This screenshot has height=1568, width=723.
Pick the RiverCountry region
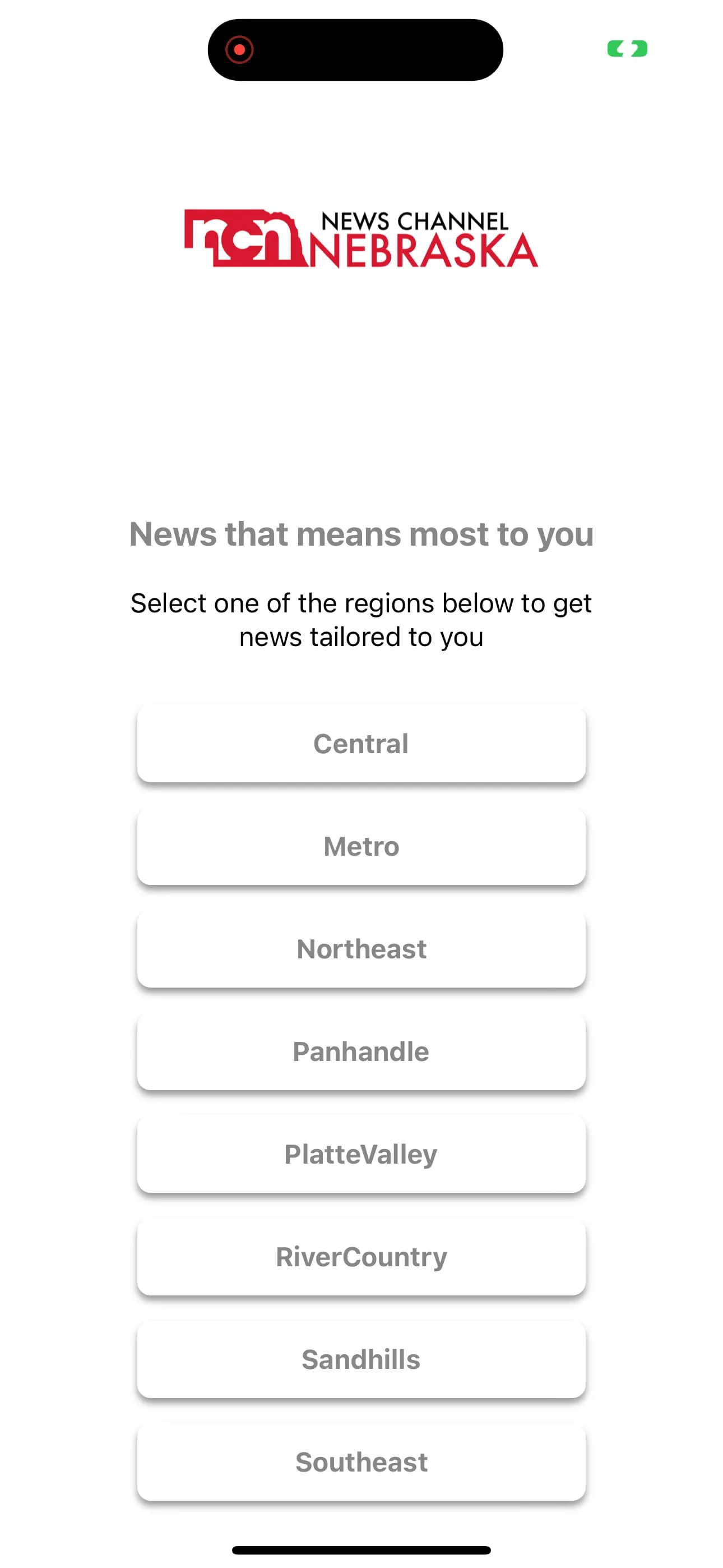pyautogui.click(x=361, y=1256)
